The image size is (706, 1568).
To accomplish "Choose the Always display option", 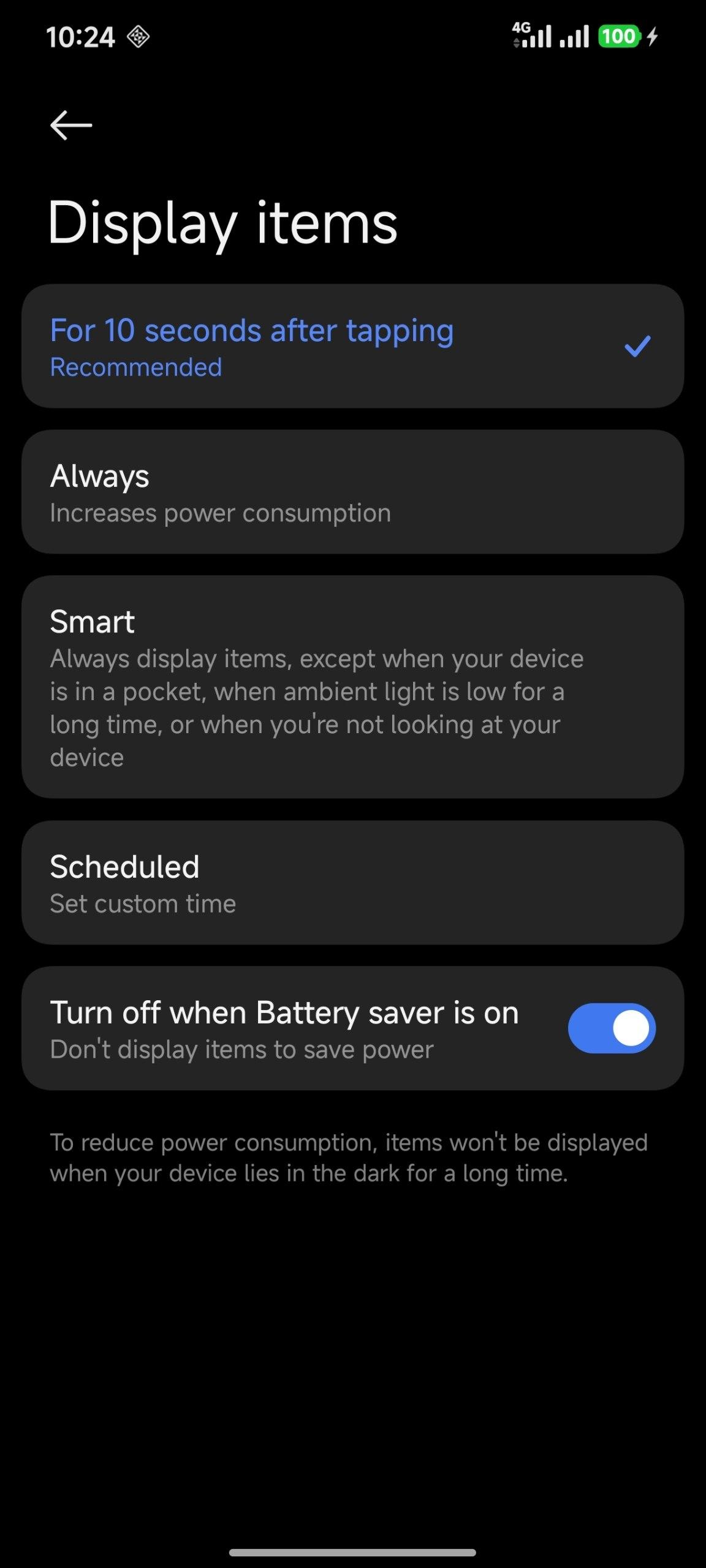I will pyautogui.click(x=352, y=492).
